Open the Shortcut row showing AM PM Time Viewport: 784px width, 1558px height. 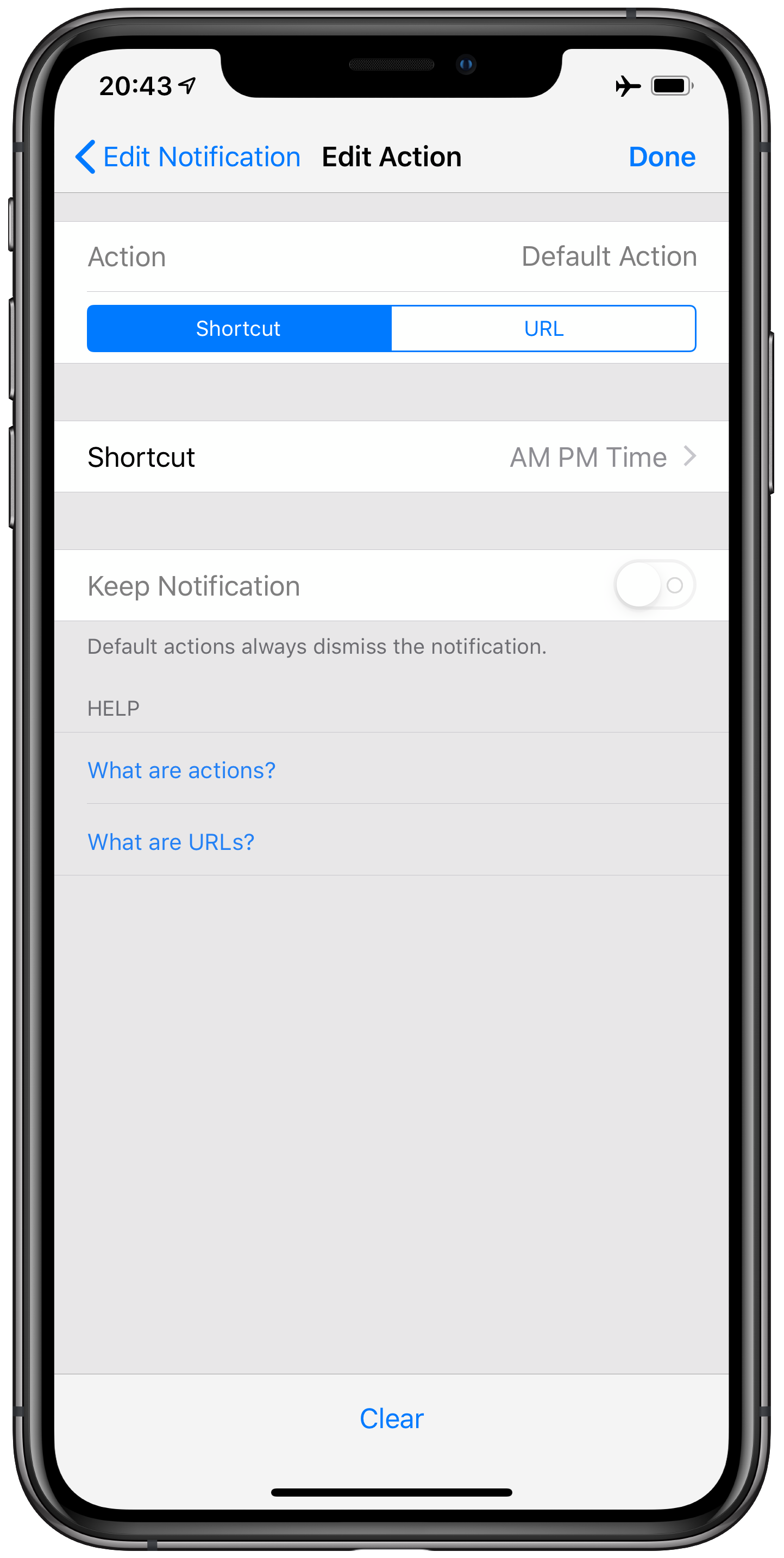(391, 456)
